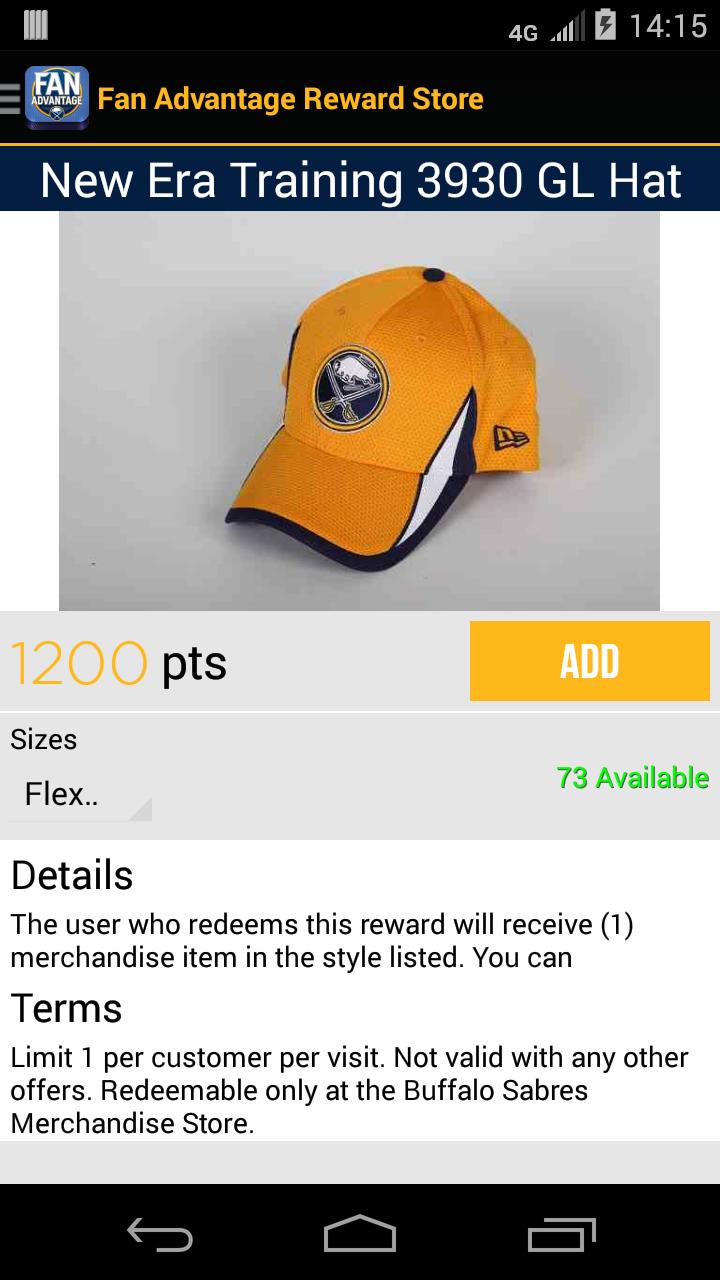The image size is (720, 1280).
Task: Open recent apps with the overview icon
Action: coord(562,1235)
